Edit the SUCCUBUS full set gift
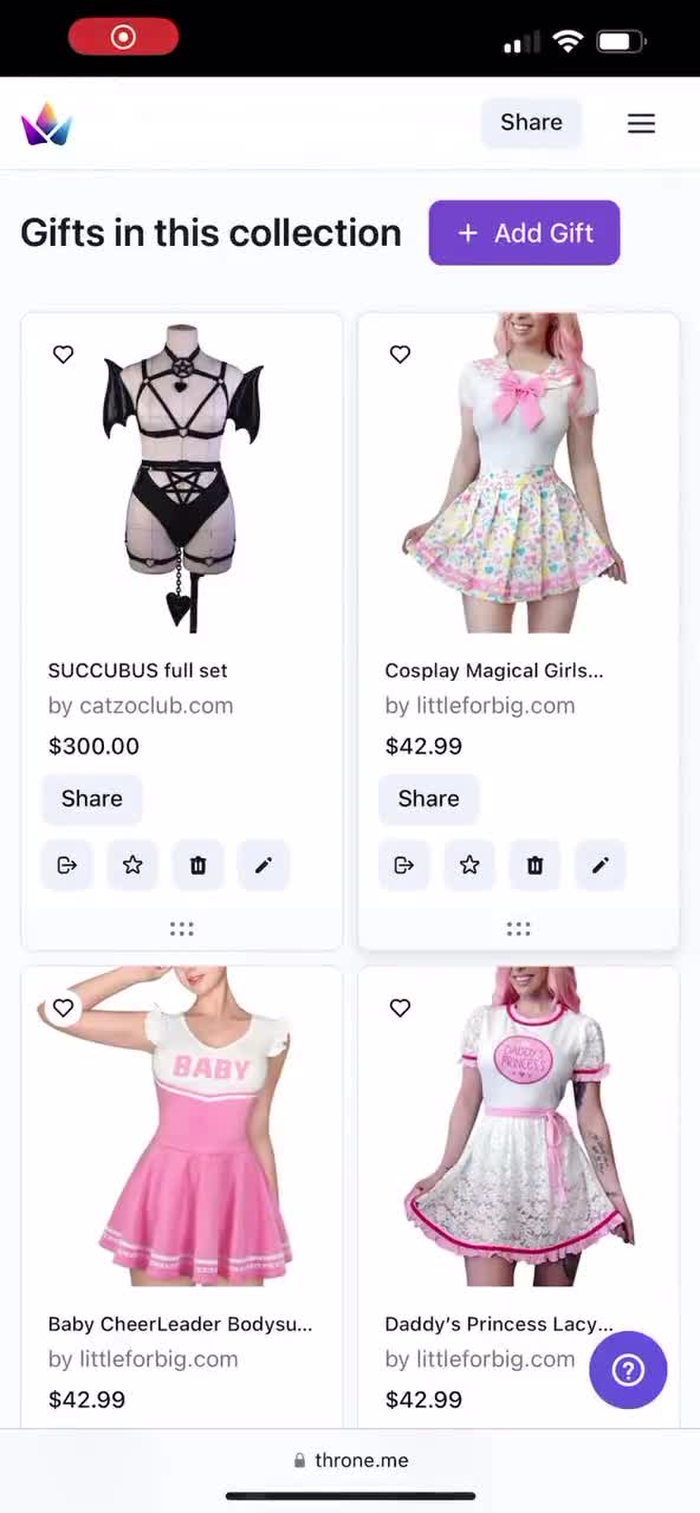Viewport: 700px width, 1513px height. click(x=263, y=865)
